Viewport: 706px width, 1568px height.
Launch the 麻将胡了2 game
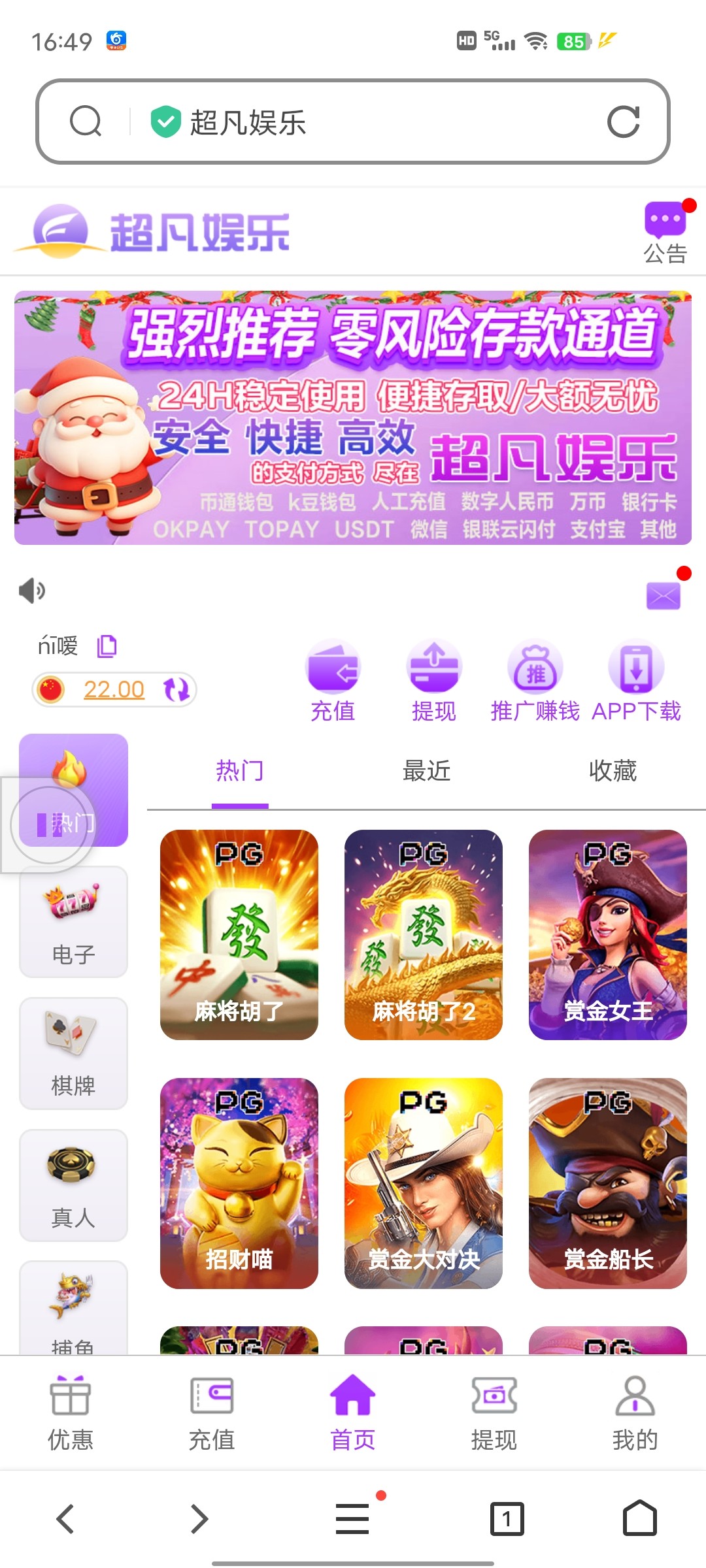[424, 934]
